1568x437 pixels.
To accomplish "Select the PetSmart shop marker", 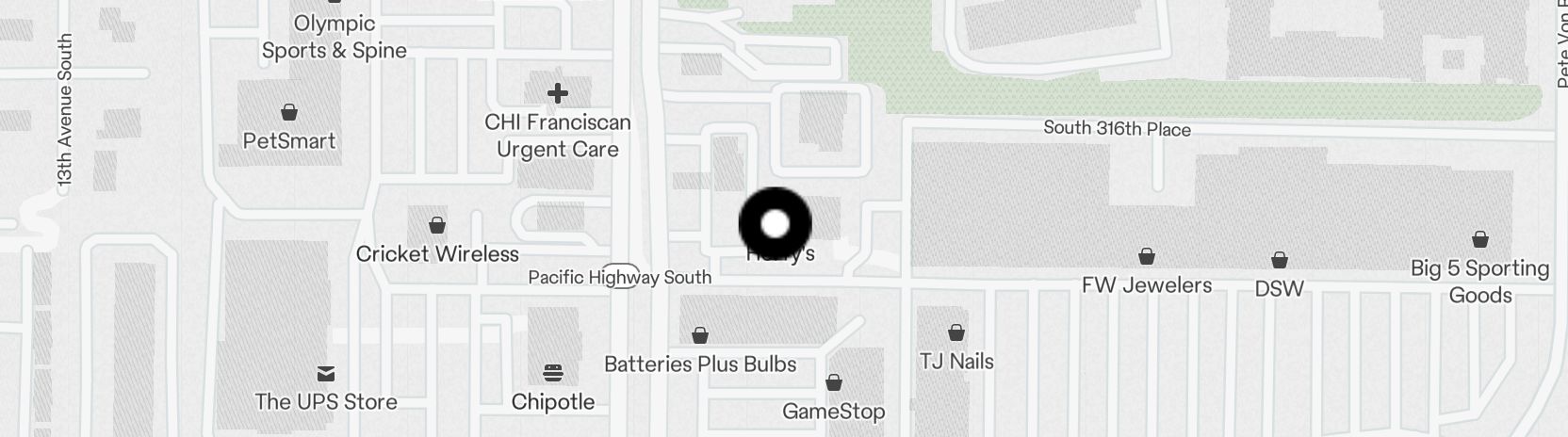I will tap(289, 113).
